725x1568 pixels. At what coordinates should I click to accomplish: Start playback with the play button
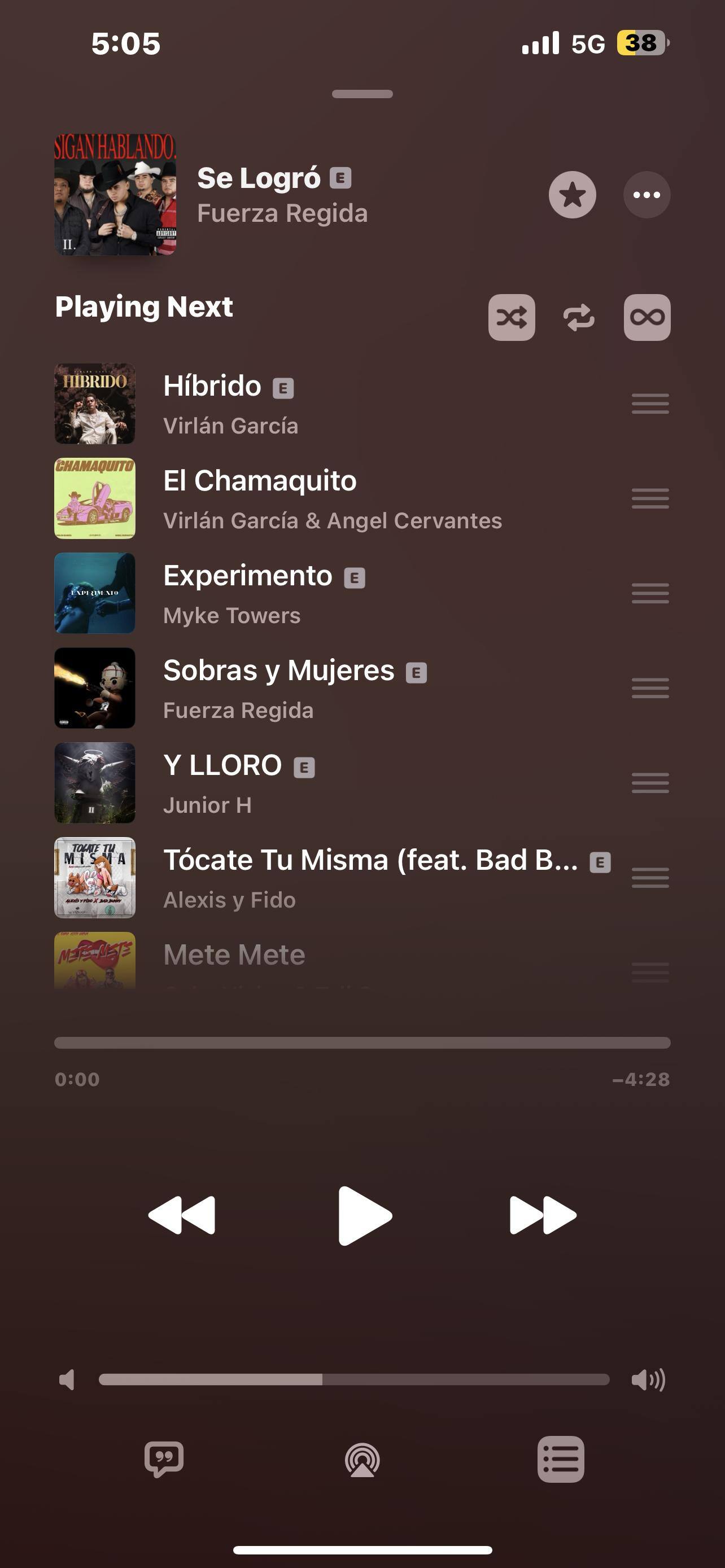[364, 1215]
